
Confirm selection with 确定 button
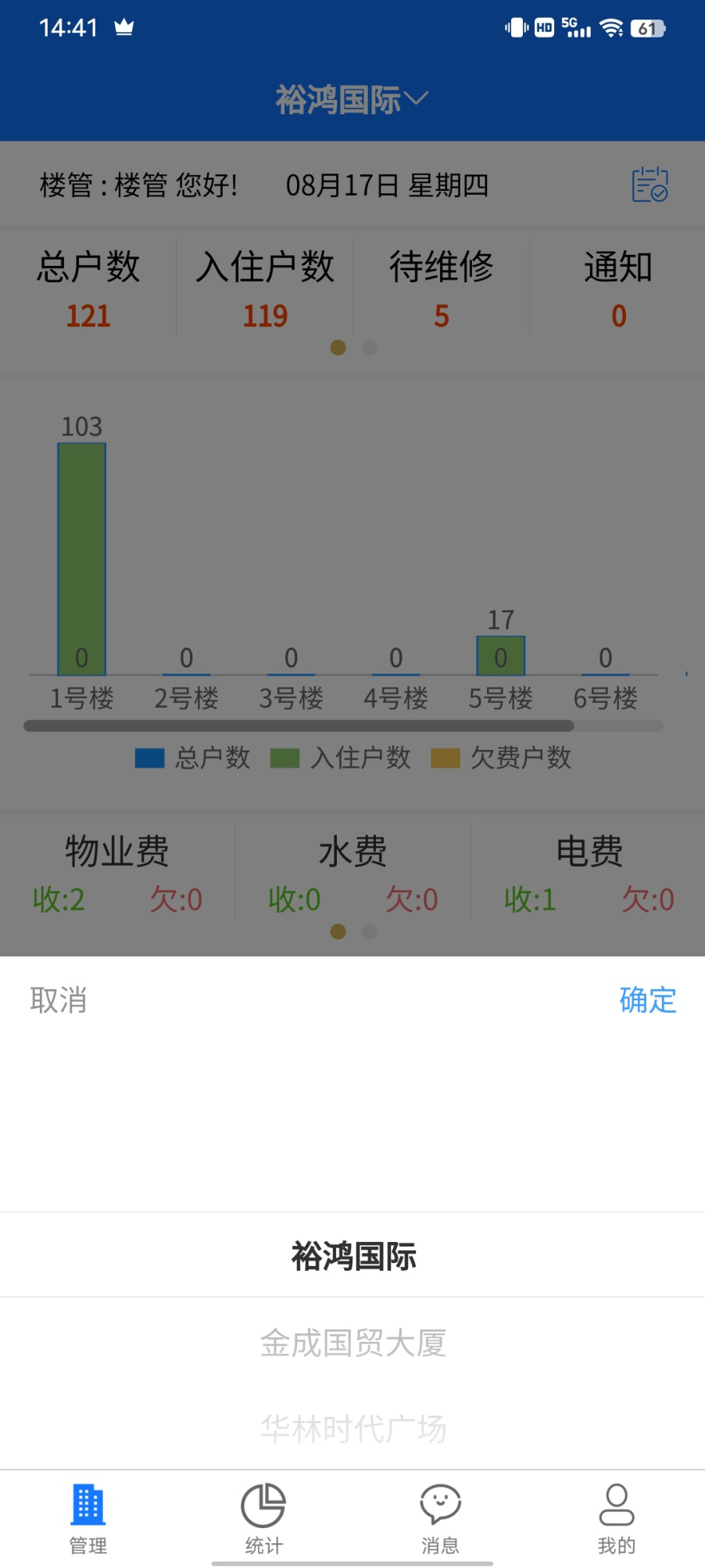647,1000
